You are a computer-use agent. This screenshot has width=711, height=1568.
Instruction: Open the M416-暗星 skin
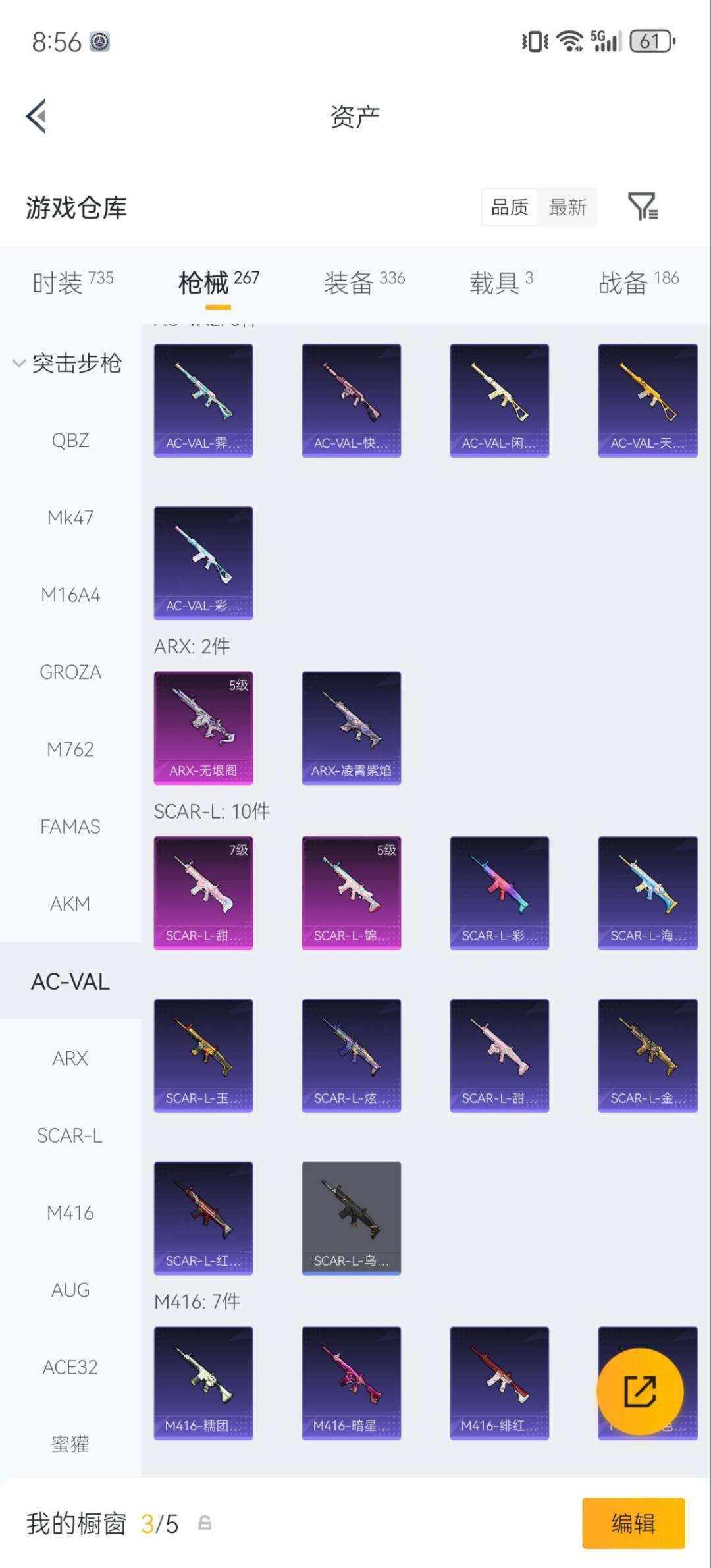click(352, 1383)
